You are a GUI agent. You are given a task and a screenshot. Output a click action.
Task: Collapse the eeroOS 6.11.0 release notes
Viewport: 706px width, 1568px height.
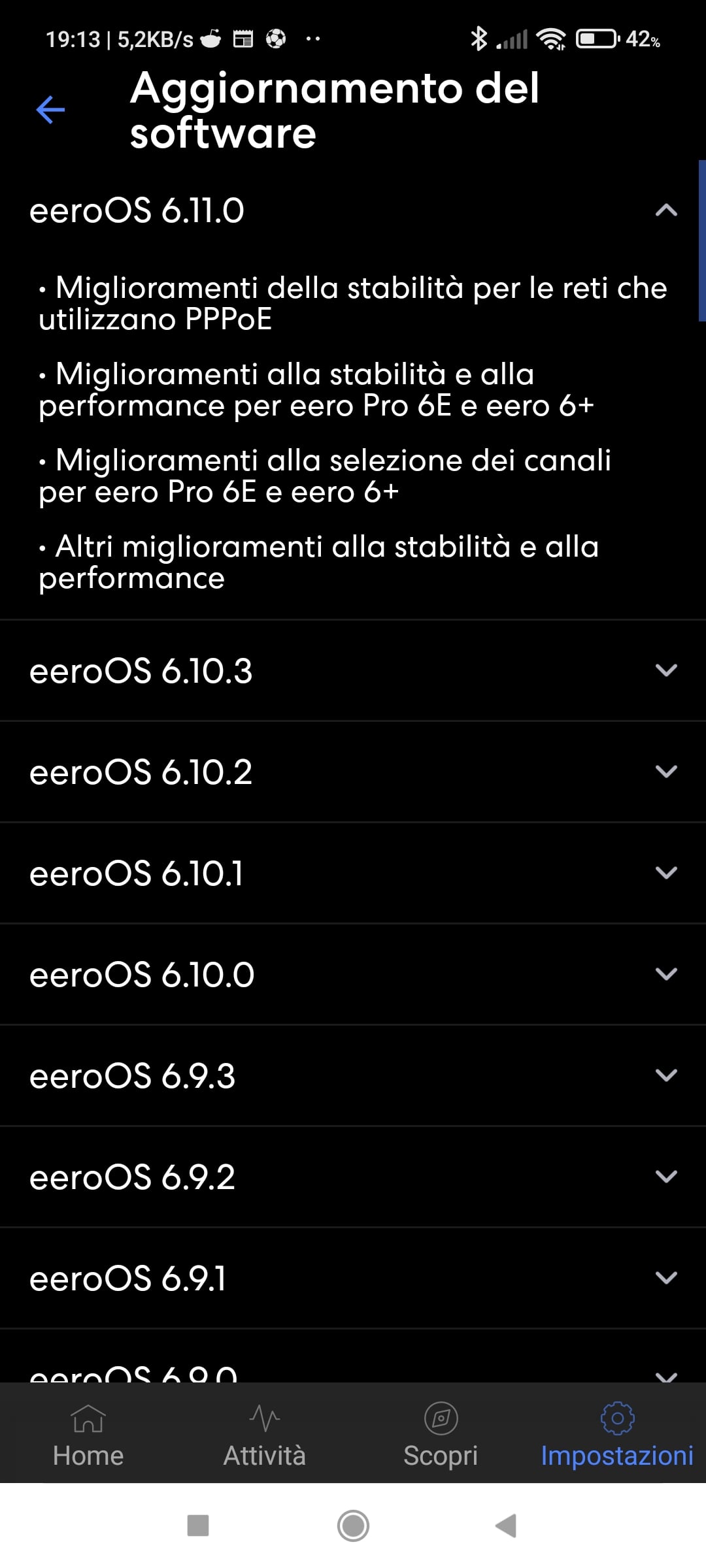353,210
